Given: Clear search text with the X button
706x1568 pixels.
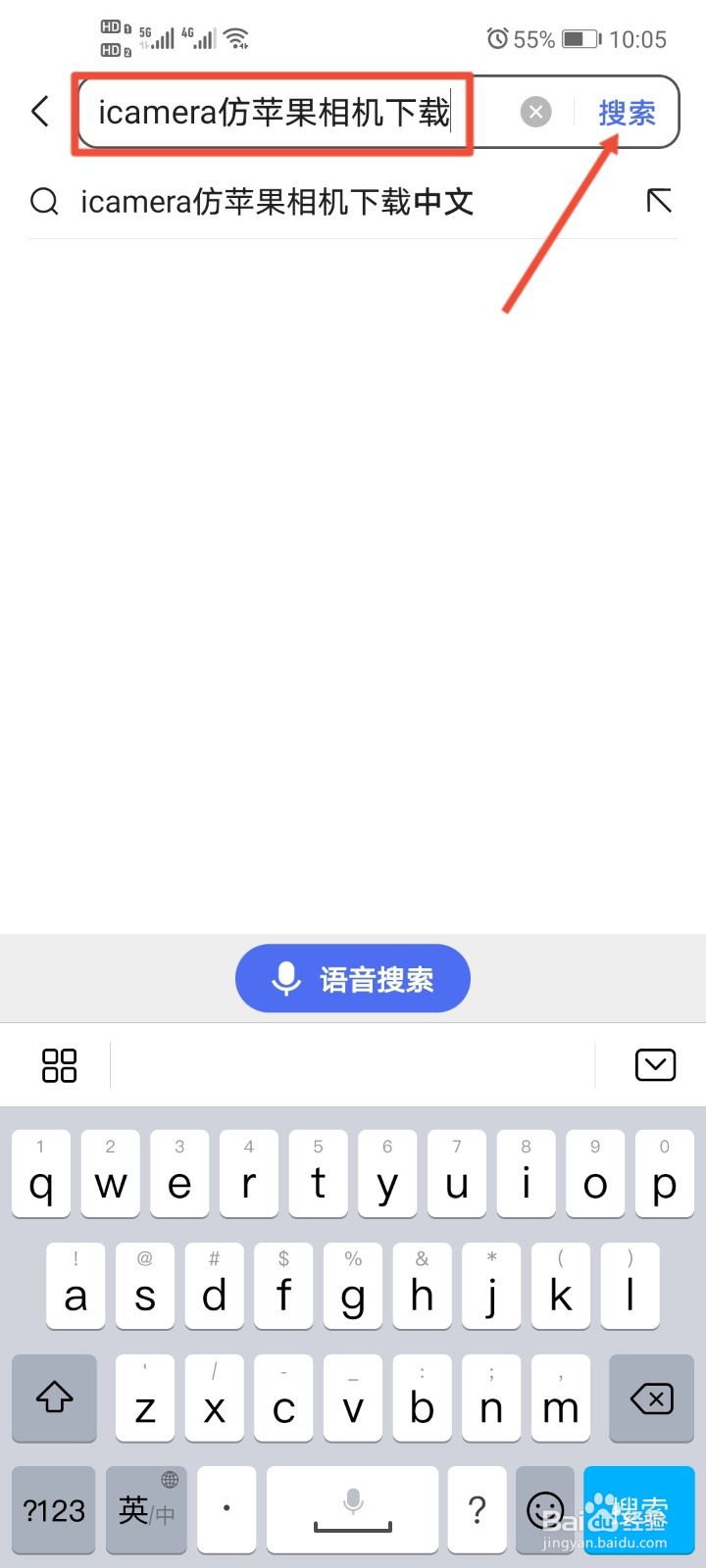Looking at the screenshot, I should point(535,111).
